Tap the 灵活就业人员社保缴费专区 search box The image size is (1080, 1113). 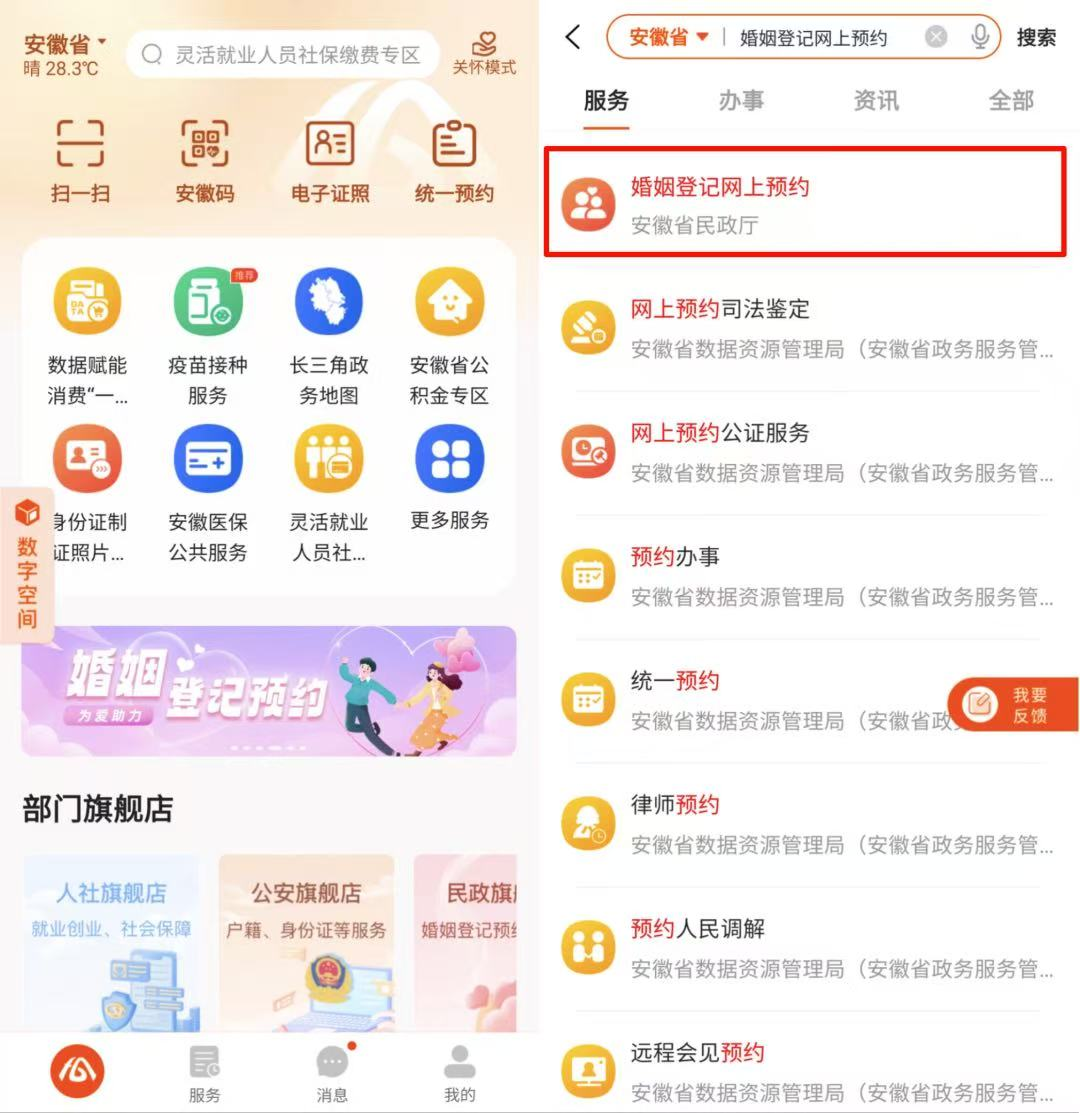click(x=283, y=55)
